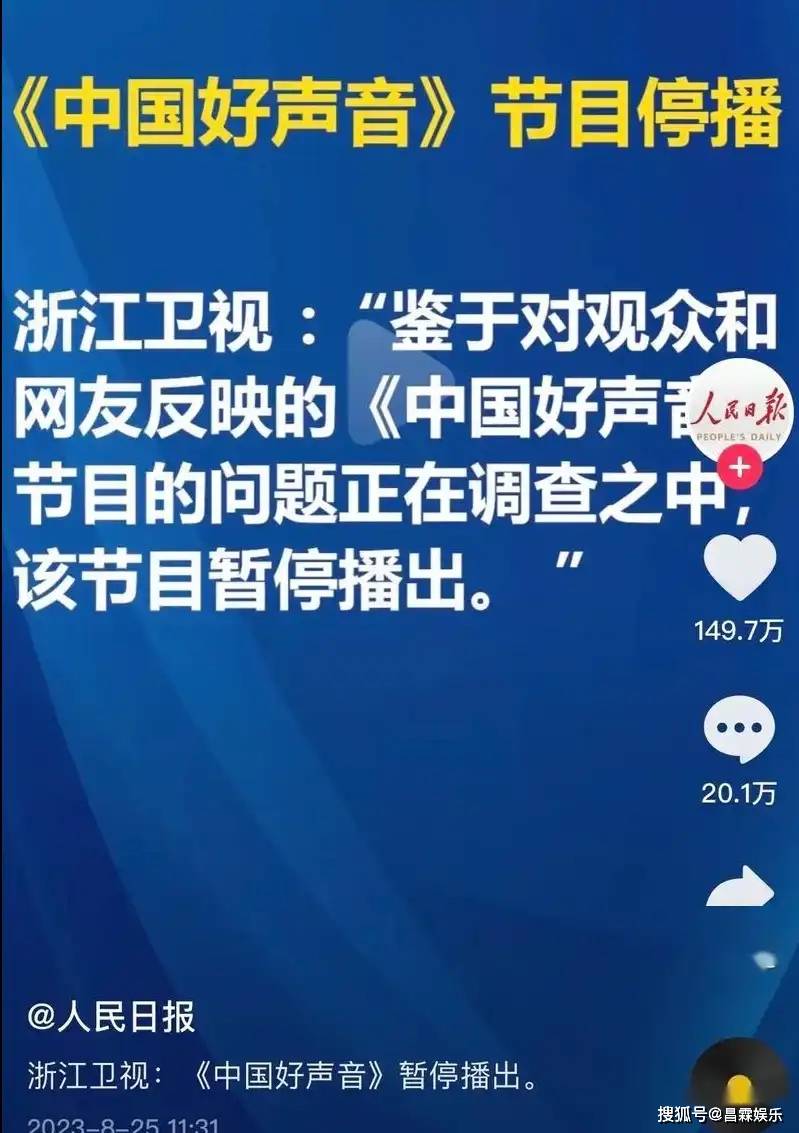Share the video via the arrow icon
The image size is (799, 1133).
coord(740,888)
